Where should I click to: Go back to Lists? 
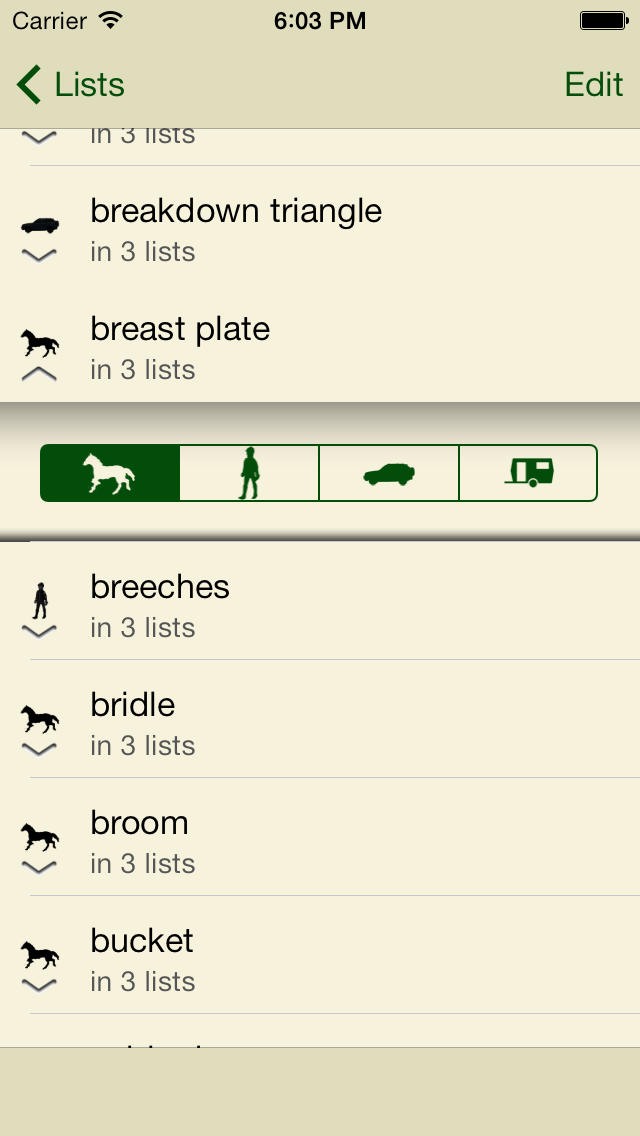(70, 85)
